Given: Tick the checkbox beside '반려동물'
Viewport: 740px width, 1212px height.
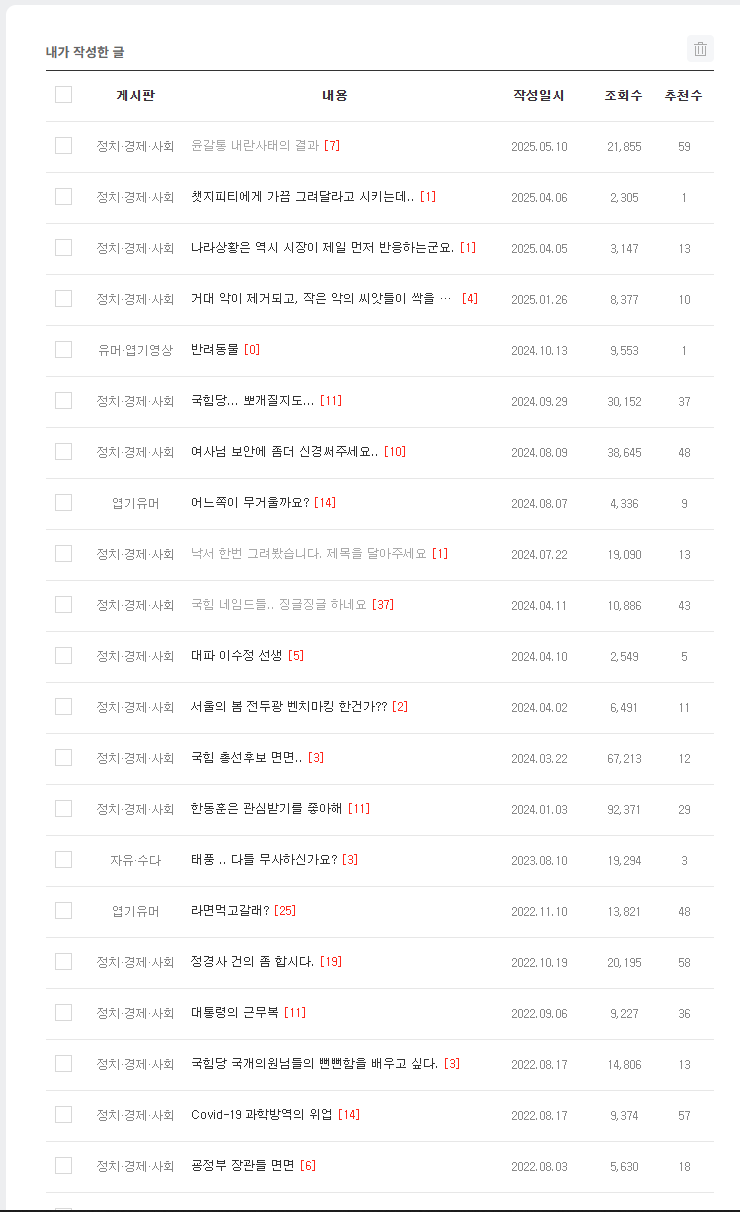Looking at the screenshot, I should 63,349.
